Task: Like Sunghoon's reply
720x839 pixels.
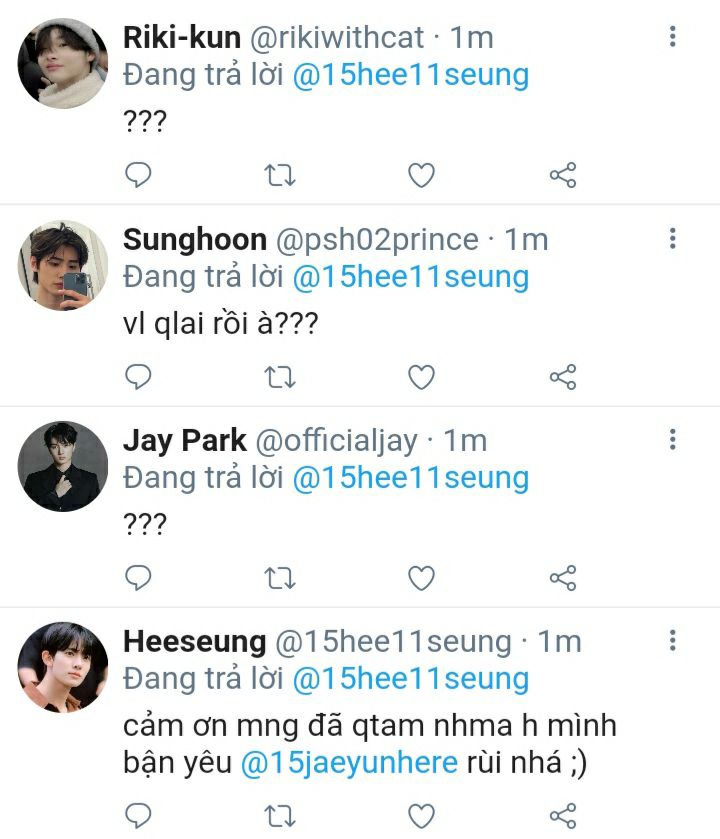Action: pos(422,377)
